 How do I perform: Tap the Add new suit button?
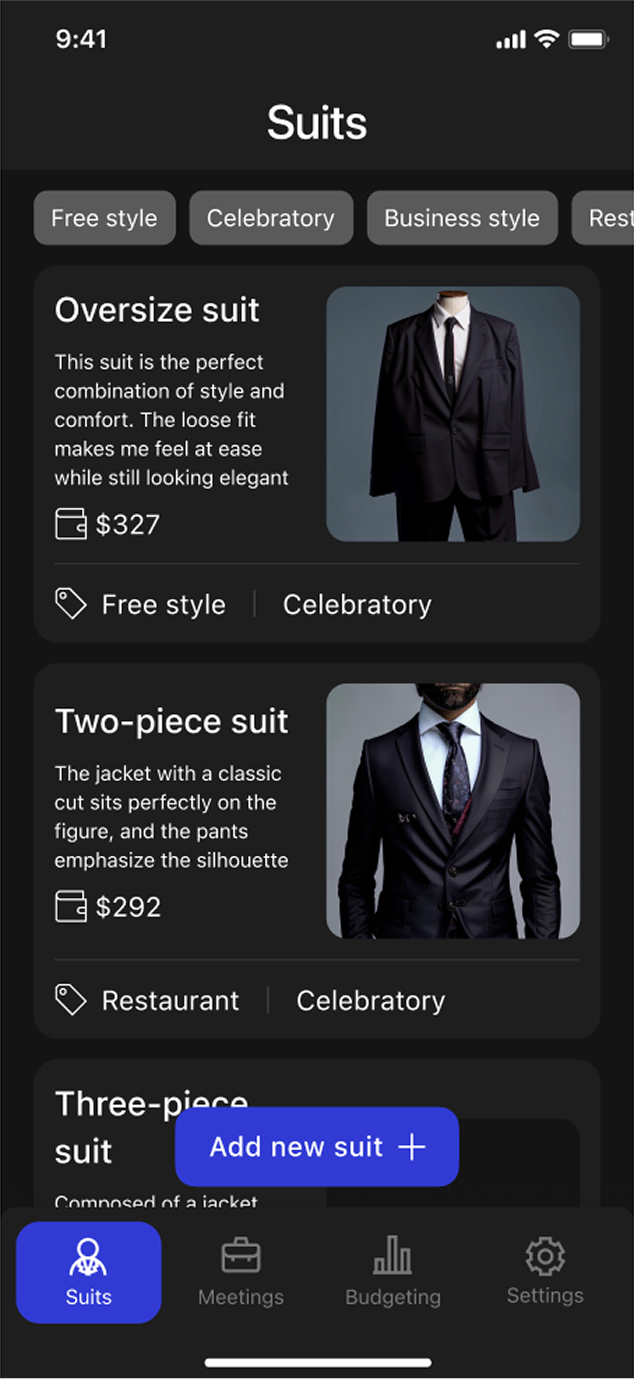pos(317,1147)
